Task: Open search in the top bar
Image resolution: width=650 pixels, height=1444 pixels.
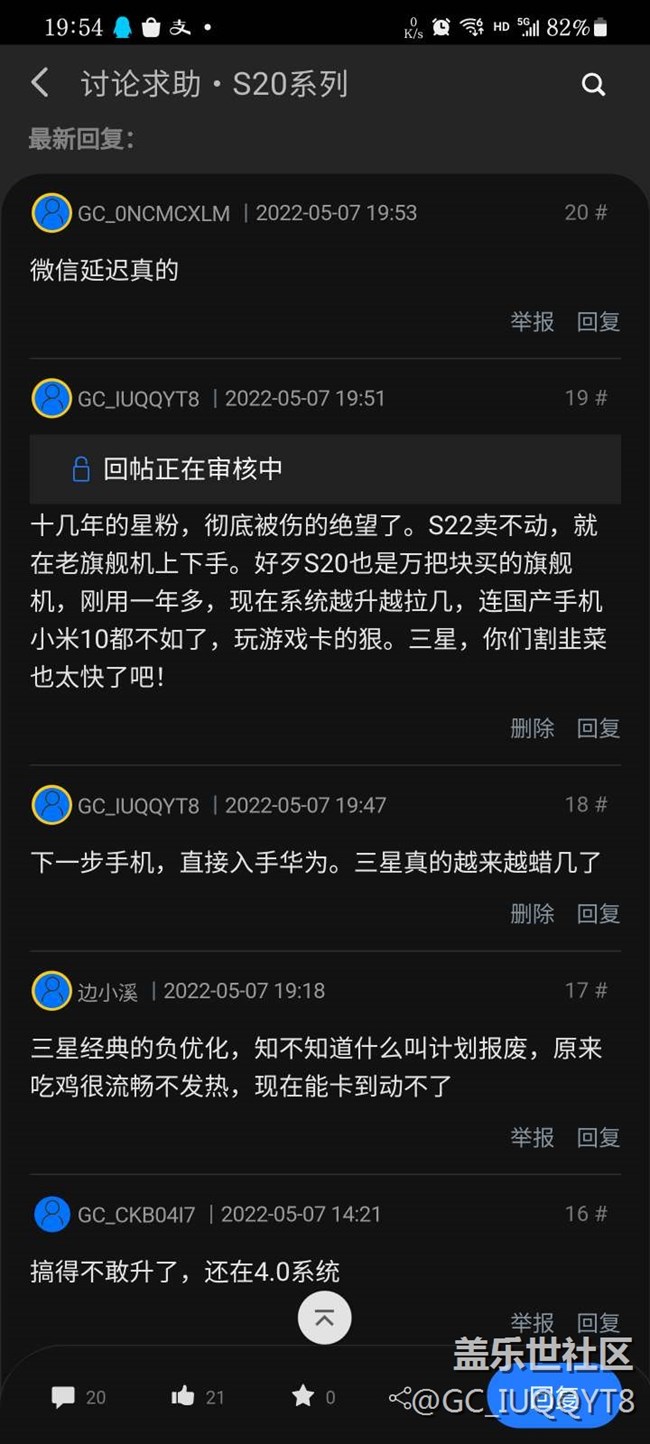Action: pyautogui.click(x=594, y=84)
